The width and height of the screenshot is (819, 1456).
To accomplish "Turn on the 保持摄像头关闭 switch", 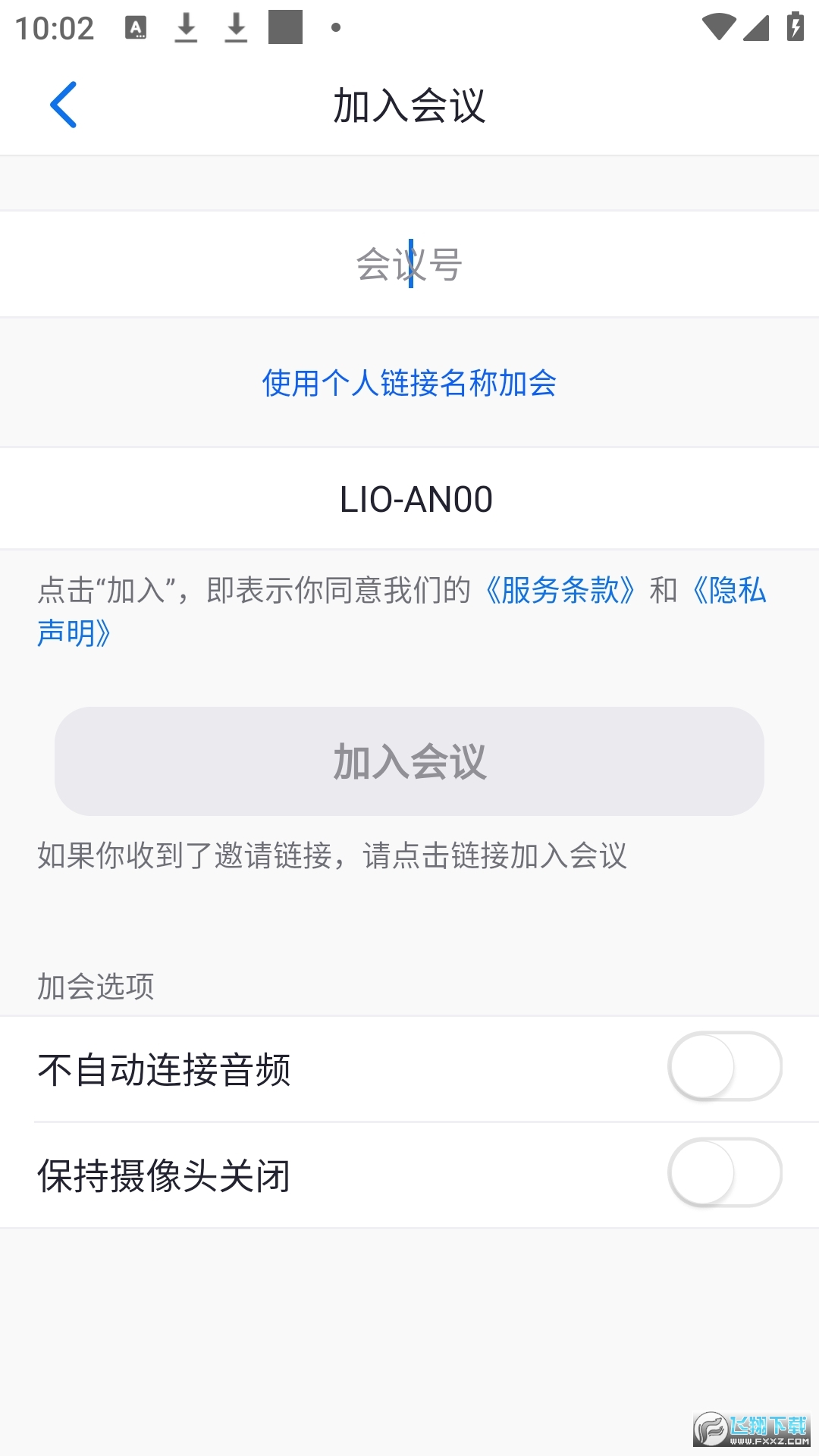I will coord(724,1172).
